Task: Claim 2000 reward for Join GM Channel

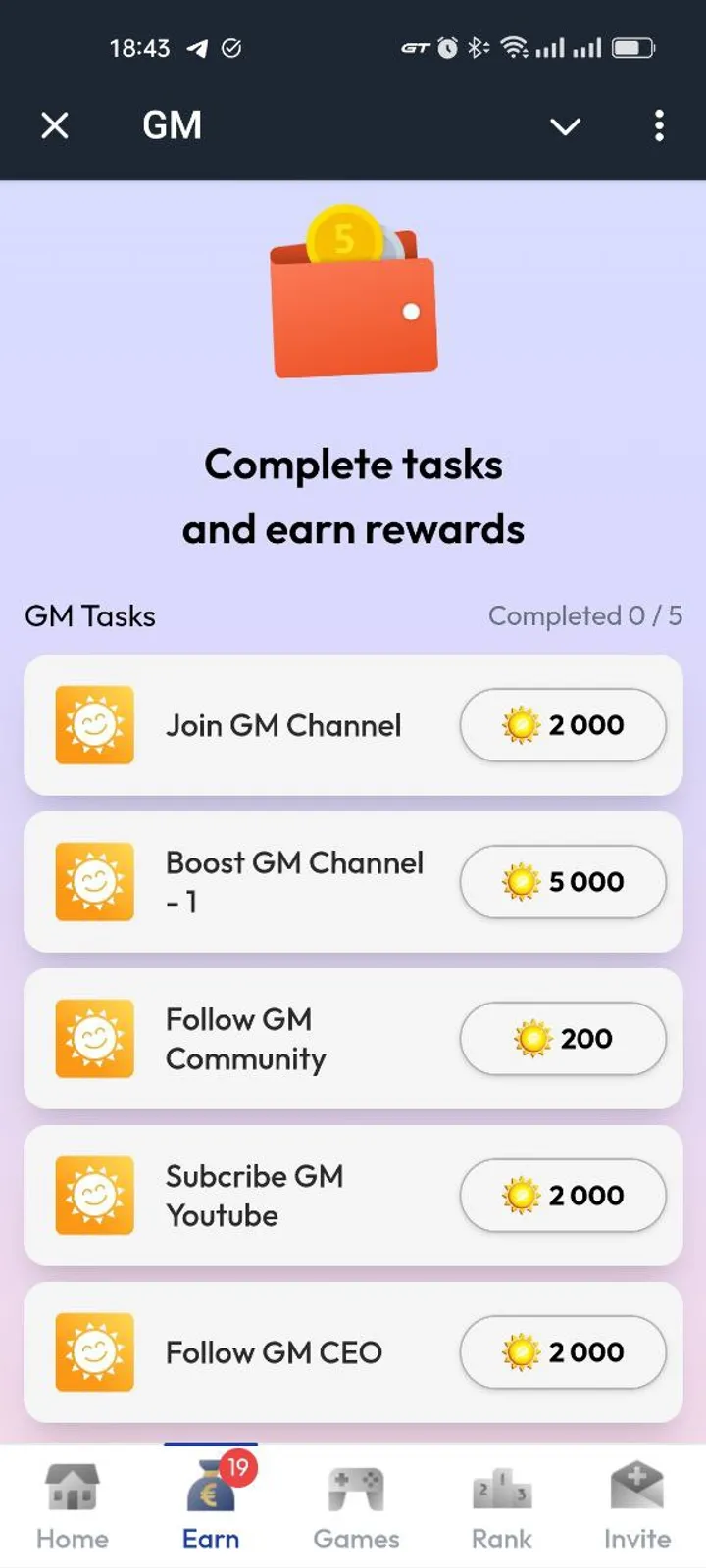Action: click(563, 725)
